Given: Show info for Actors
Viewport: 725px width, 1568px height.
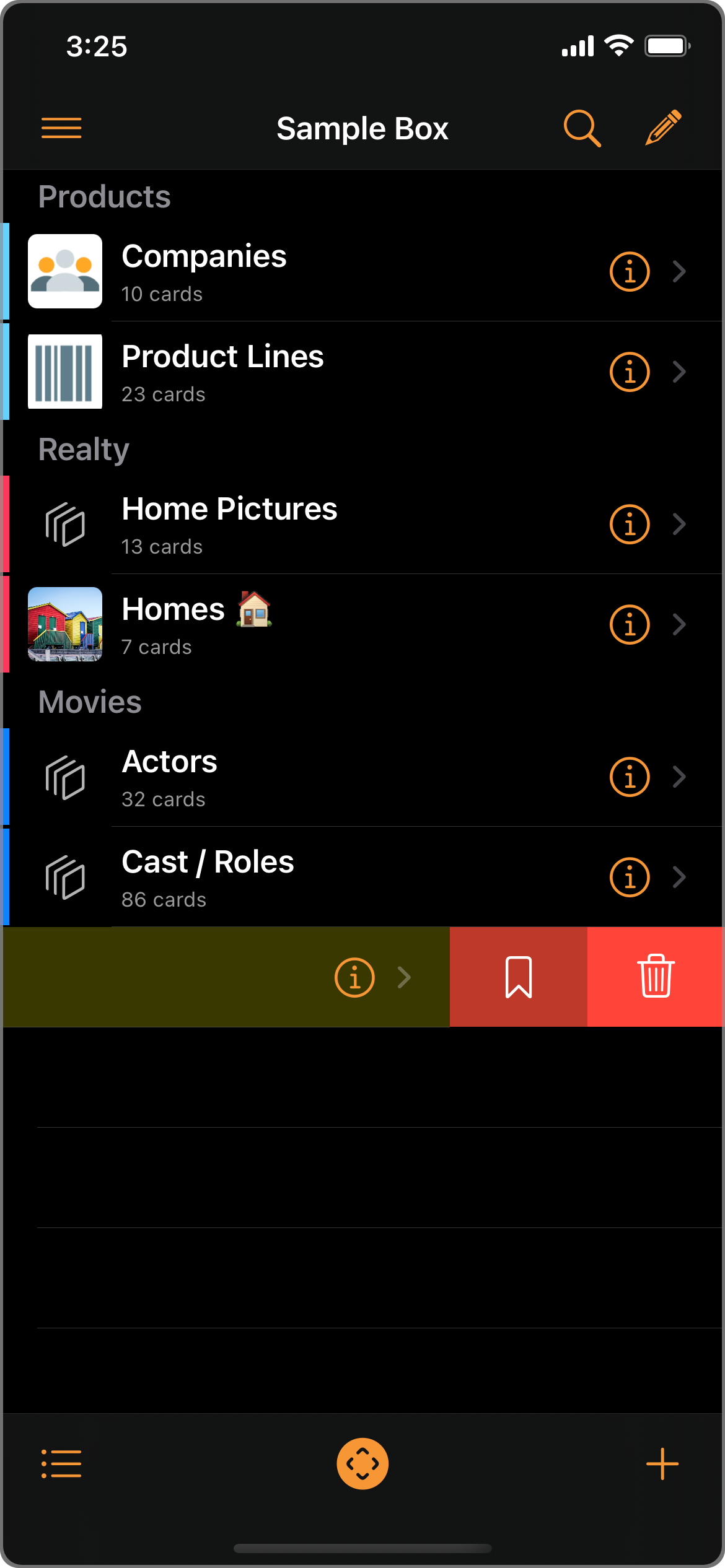Looking at the screenshot, I should coord(630,777).
